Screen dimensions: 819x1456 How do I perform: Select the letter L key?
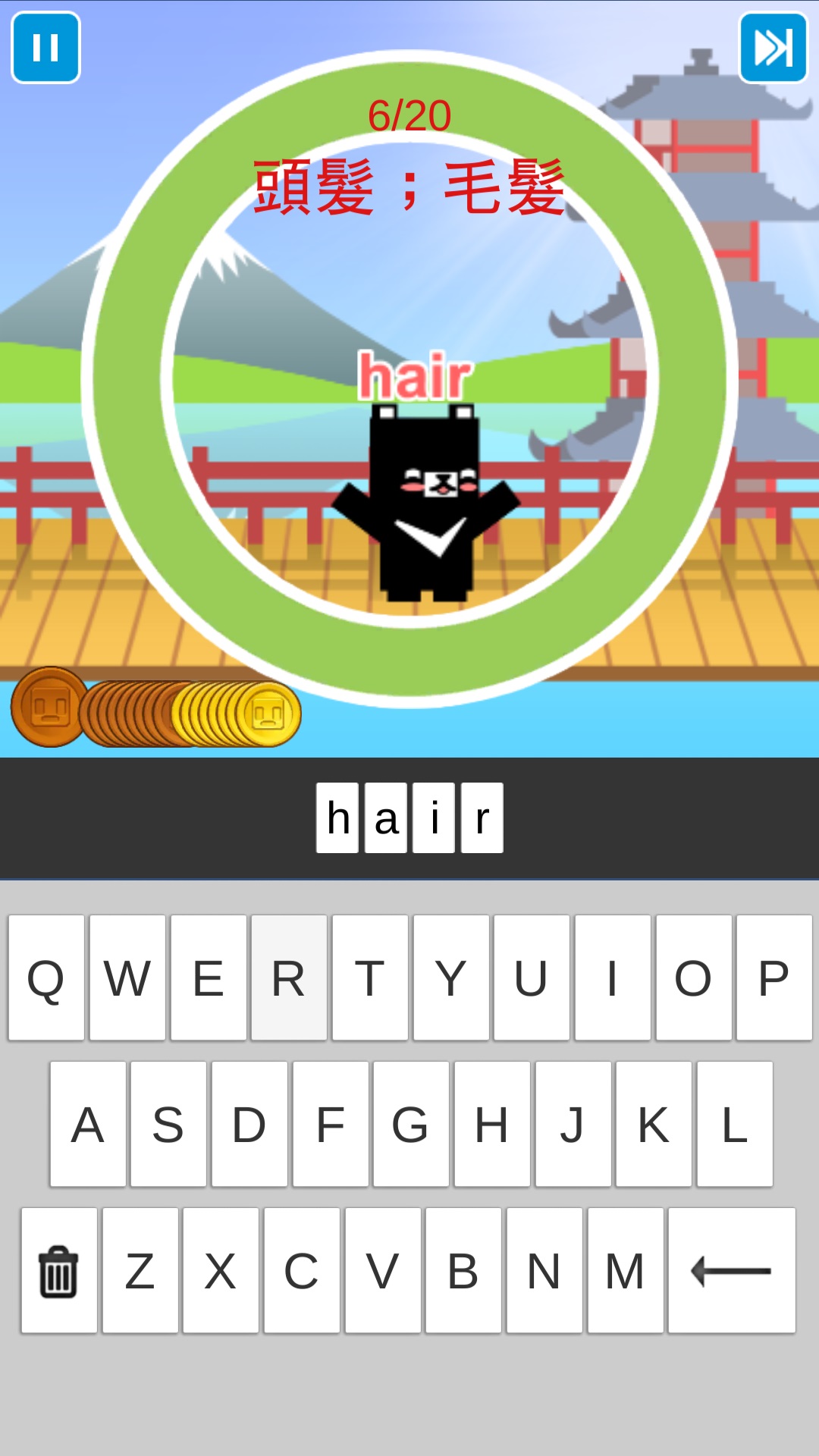(734, 1124)
